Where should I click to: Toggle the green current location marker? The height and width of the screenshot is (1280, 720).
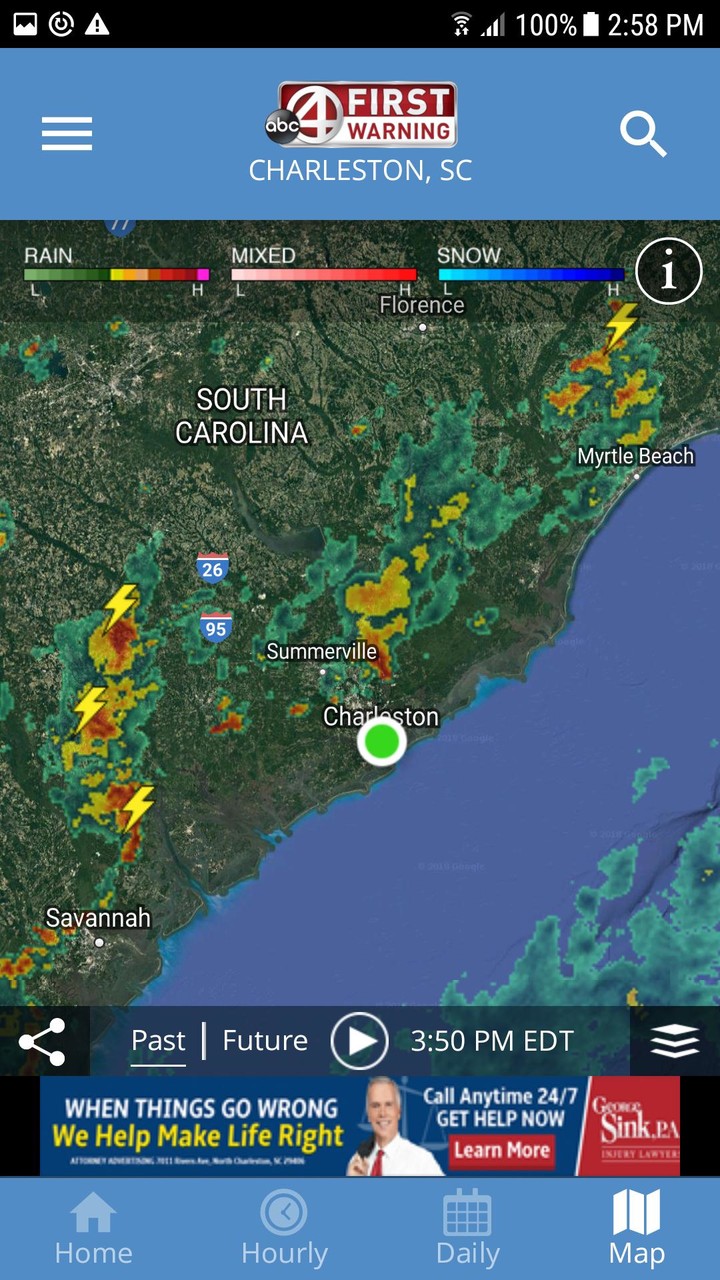pyautogui.click(x=381, y=741)
